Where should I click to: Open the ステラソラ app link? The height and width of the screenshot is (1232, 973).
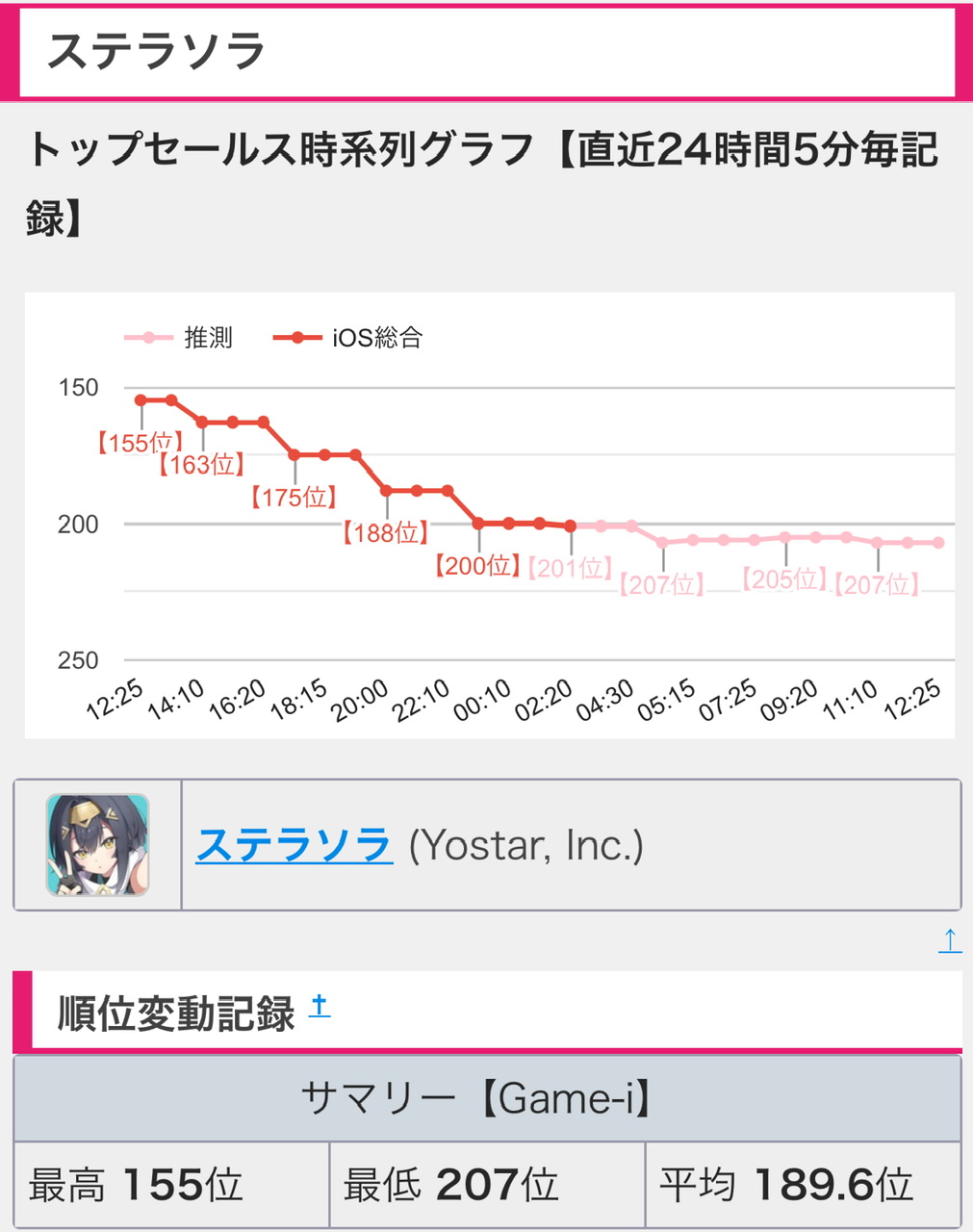click(x=294, y=845)
